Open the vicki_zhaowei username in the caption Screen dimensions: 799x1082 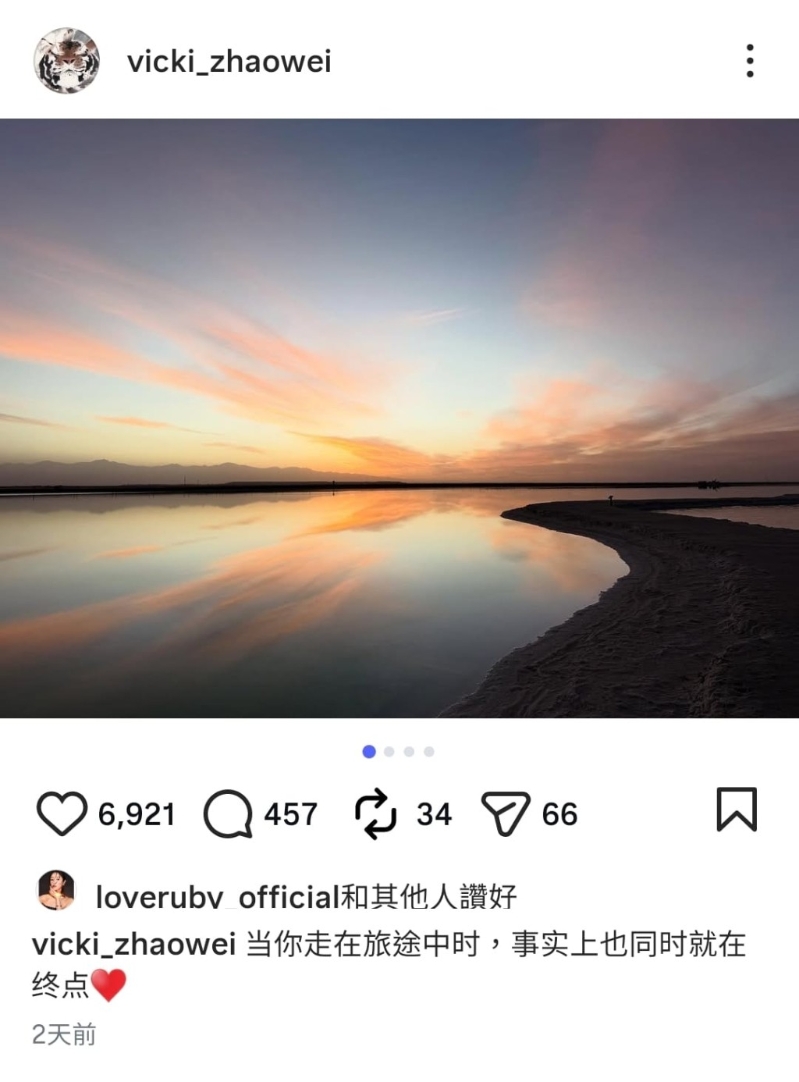[134, 945]
